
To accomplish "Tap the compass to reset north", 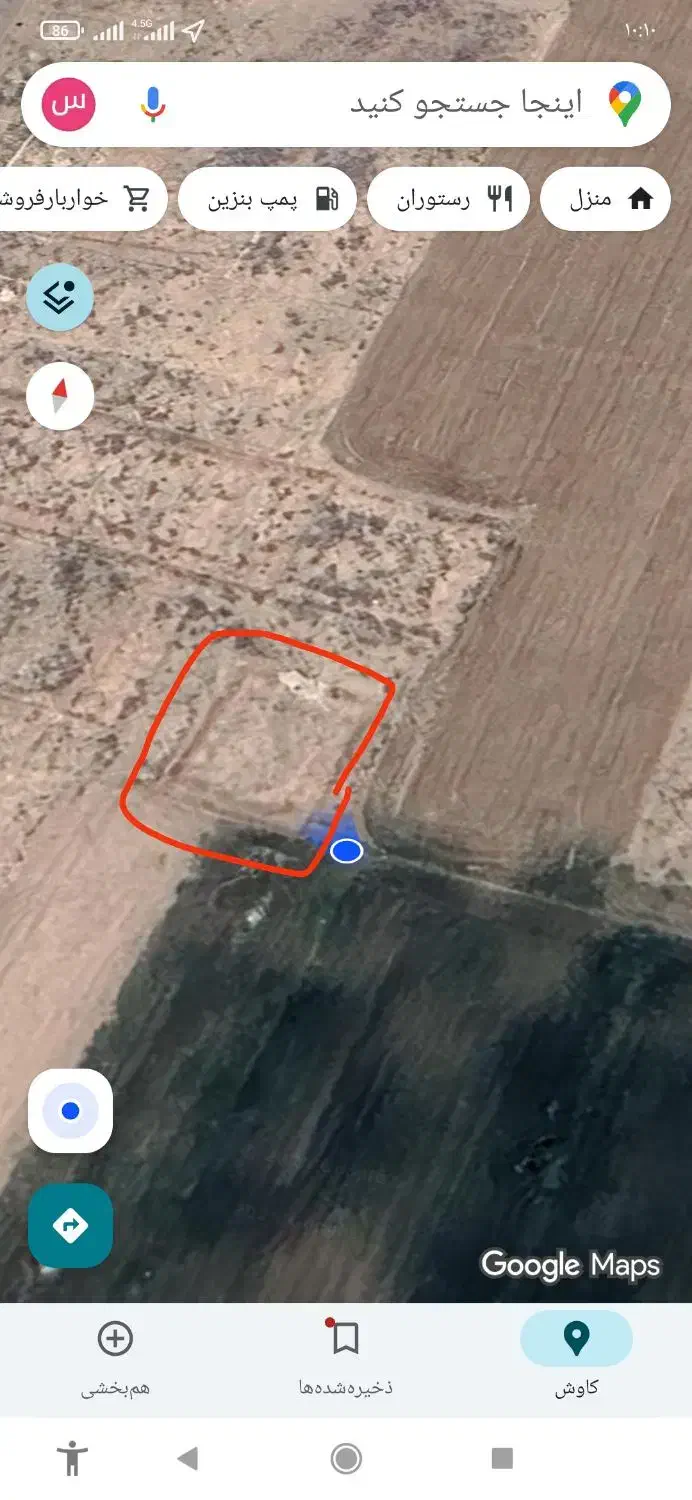I will click(60, 396).
